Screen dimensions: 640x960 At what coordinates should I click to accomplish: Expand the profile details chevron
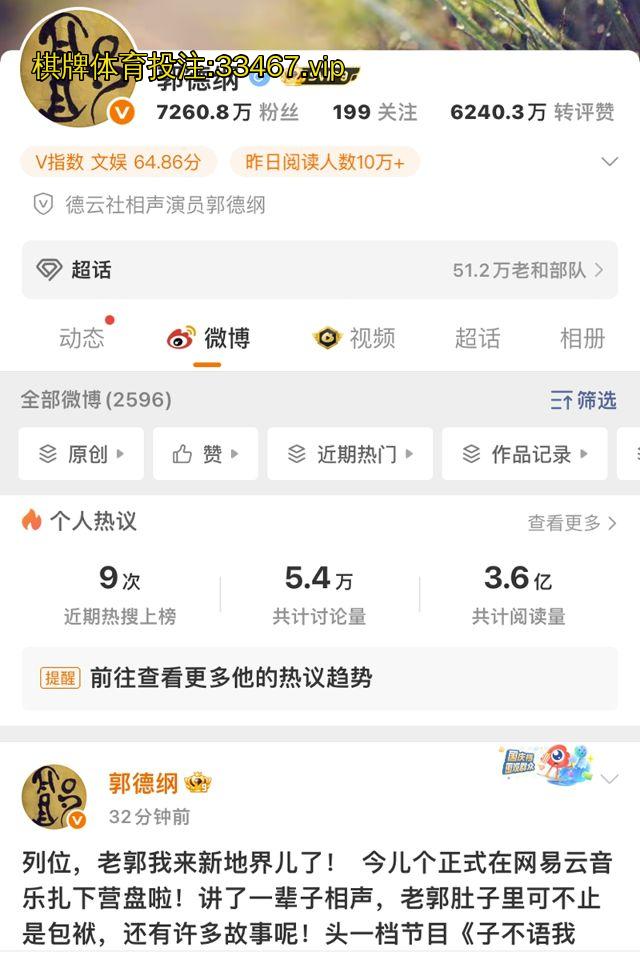[609, 162]
